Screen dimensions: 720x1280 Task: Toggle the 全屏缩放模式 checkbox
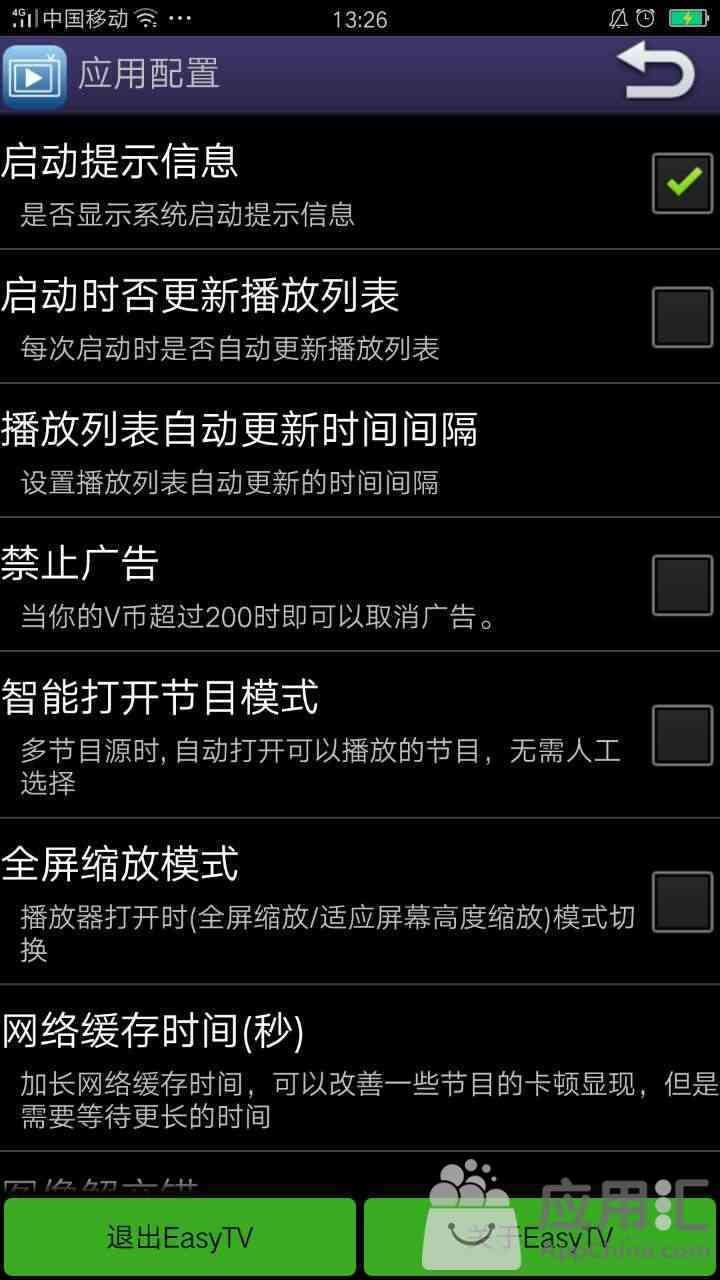click(x=682, y=901)
